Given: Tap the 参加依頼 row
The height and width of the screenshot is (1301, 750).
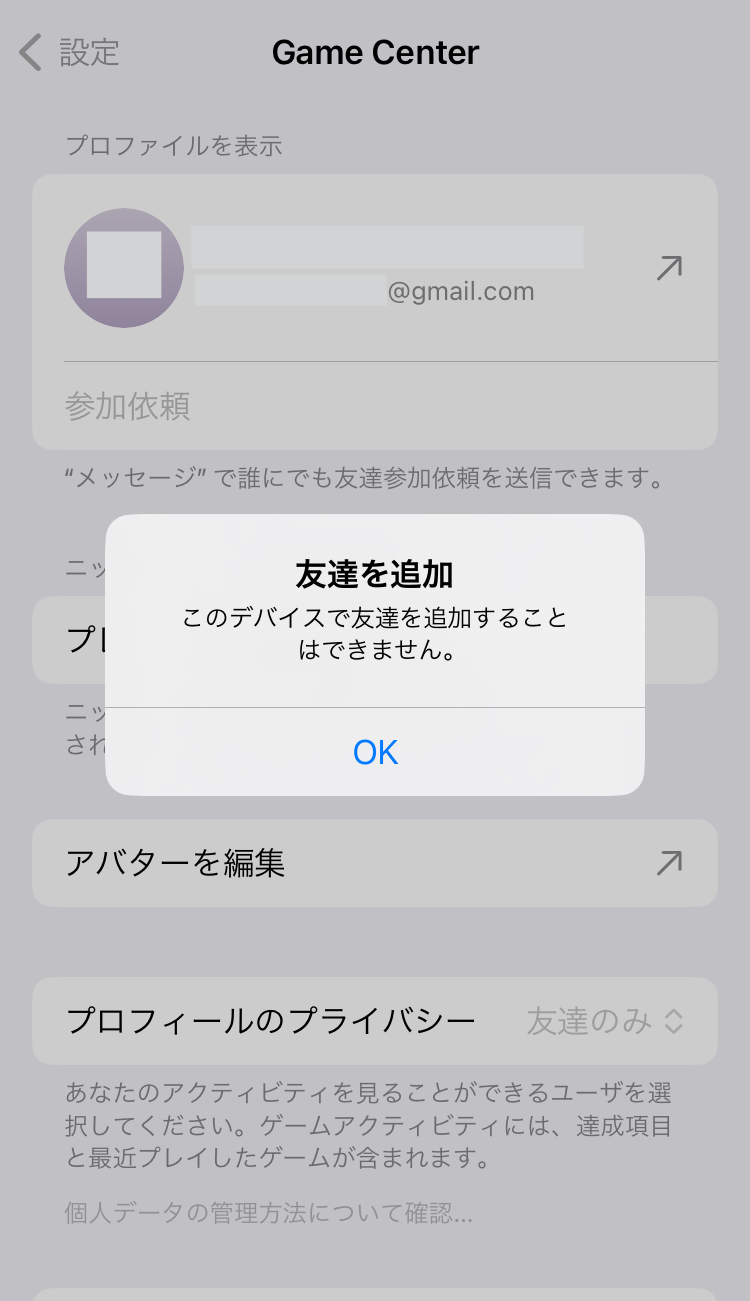Looking at the screenshot, I should pos(375,406).
